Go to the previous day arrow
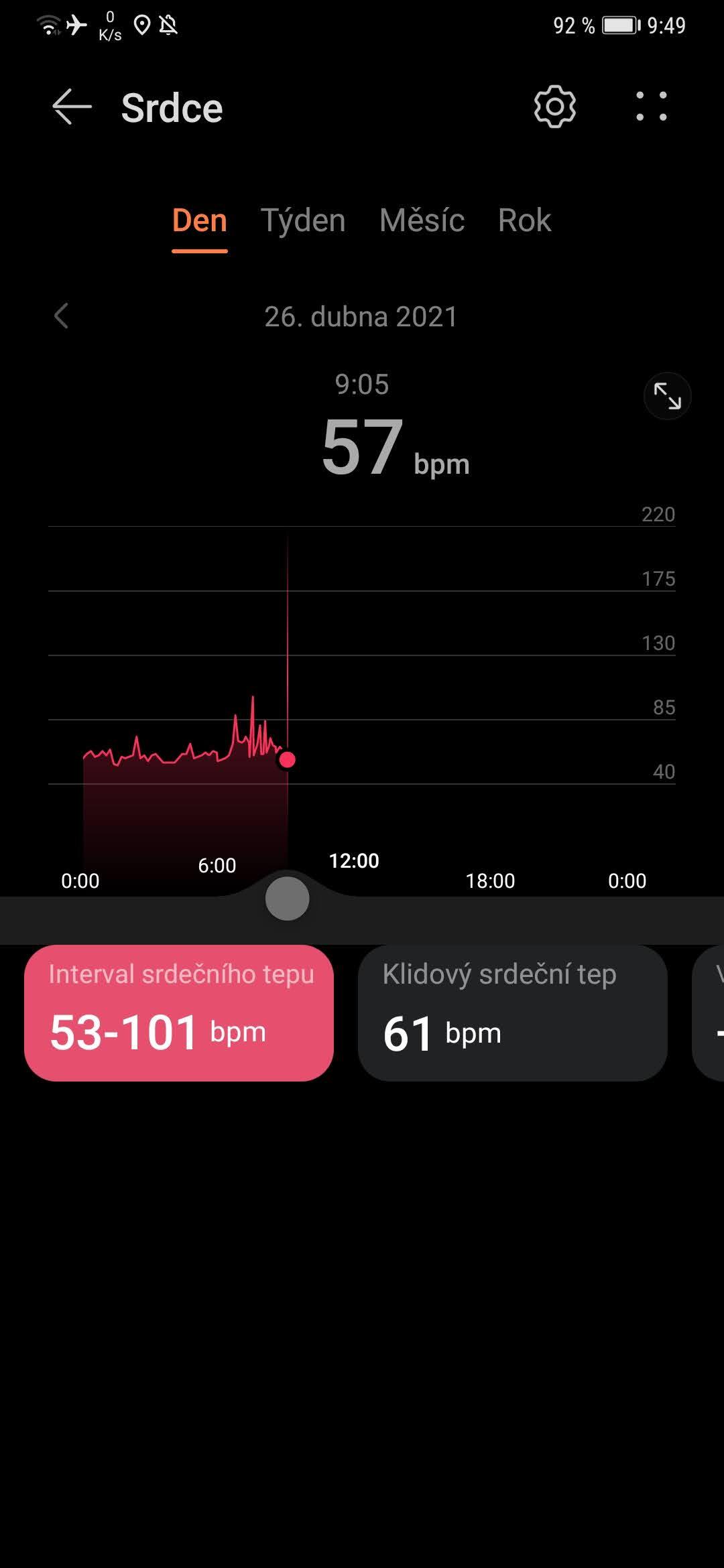The height and width of the screenshot is (1568, 724). [62, 316]
